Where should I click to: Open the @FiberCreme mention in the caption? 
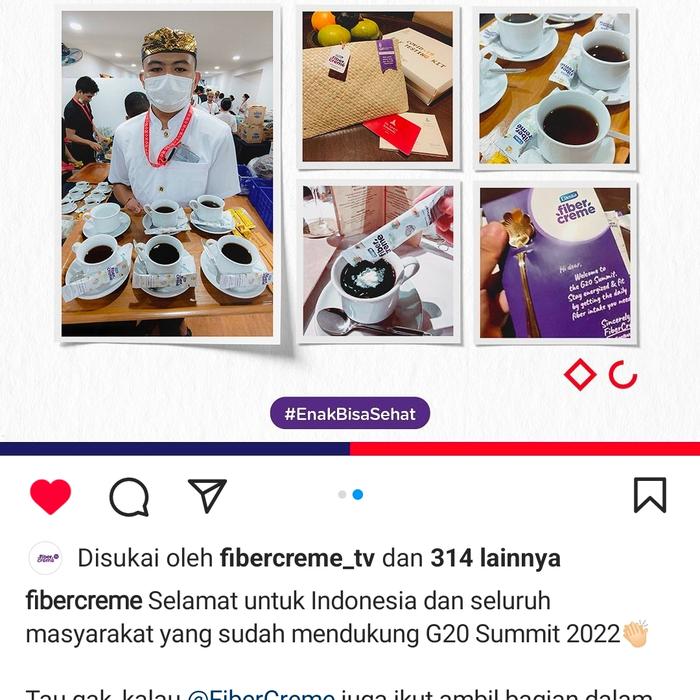[261, 693]
